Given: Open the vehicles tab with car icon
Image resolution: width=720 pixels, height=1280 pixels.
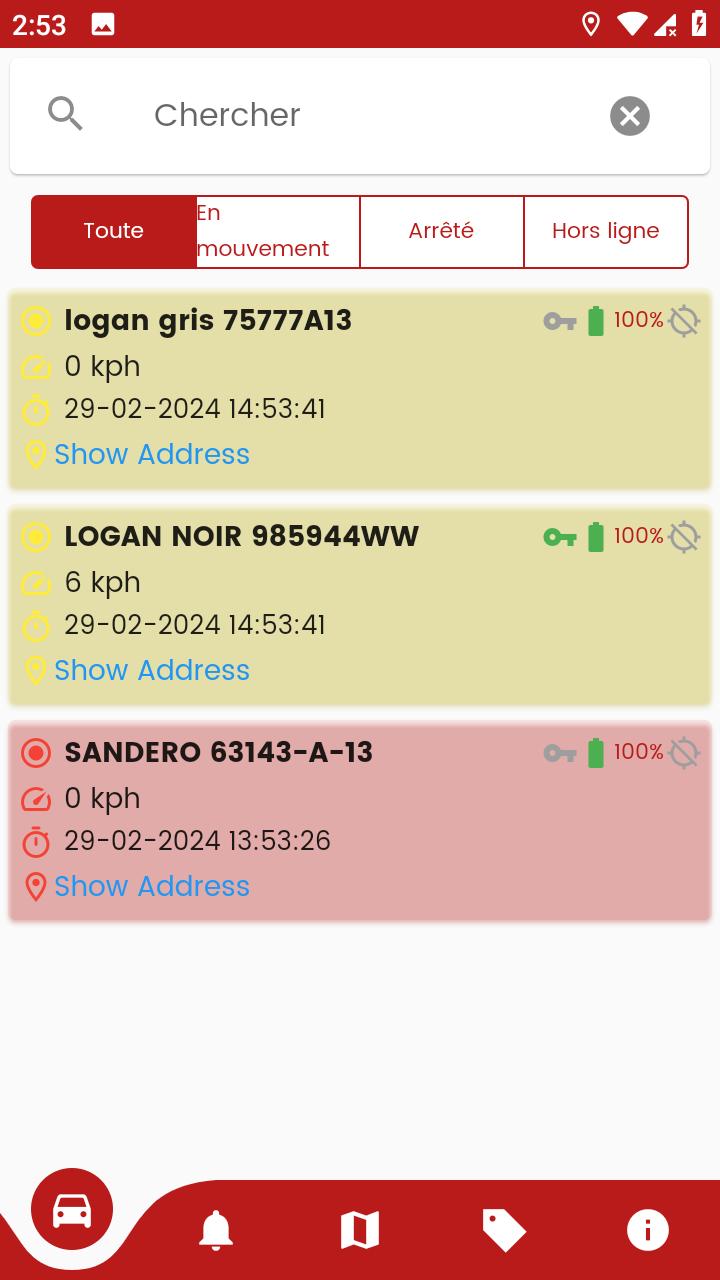Looking at the screenshot, I should point(72,1211).
